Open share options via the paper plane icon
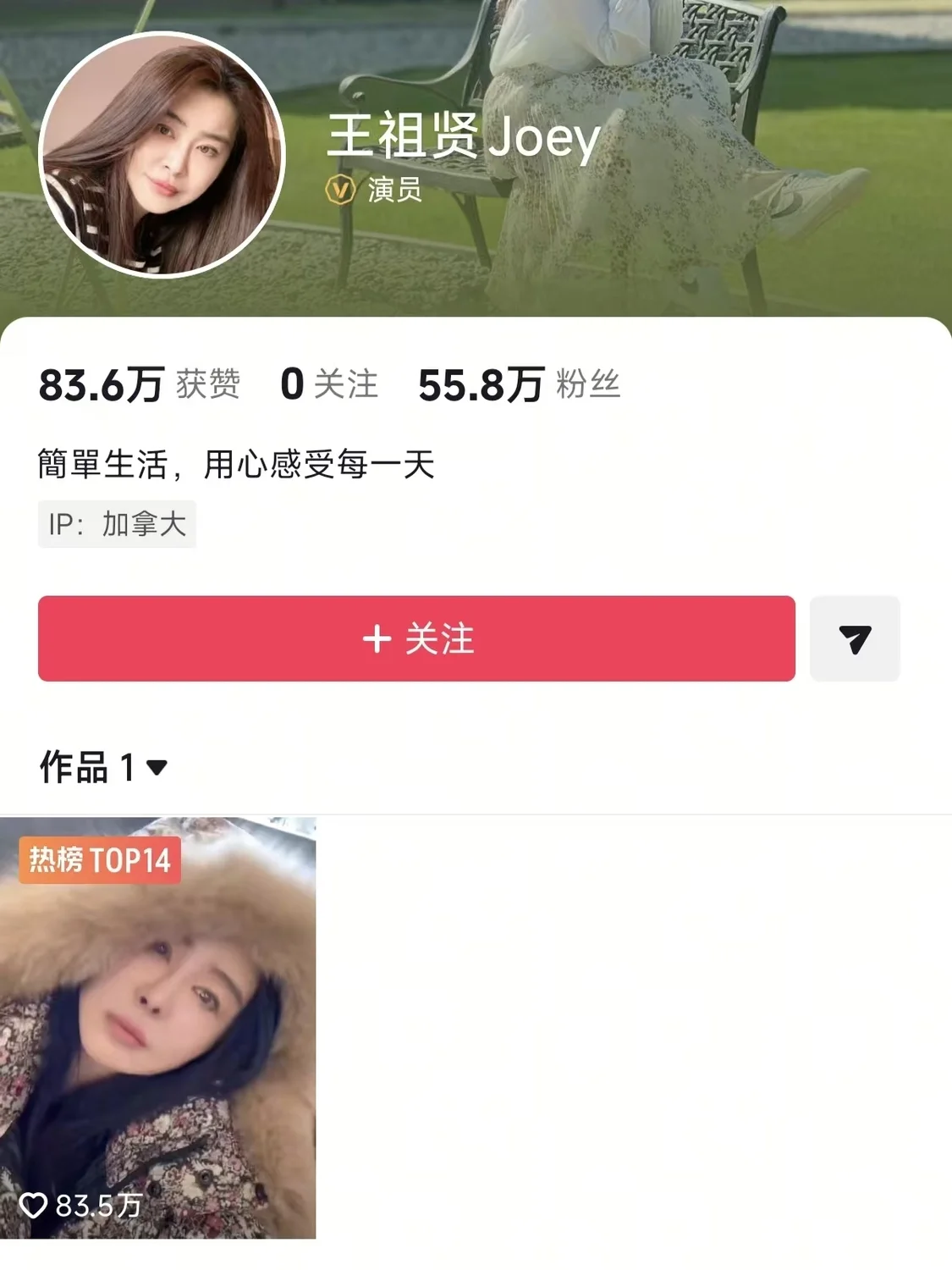The width and height of the screenshot is (952, 1270). pyautogui.click(x=855, y=641)
